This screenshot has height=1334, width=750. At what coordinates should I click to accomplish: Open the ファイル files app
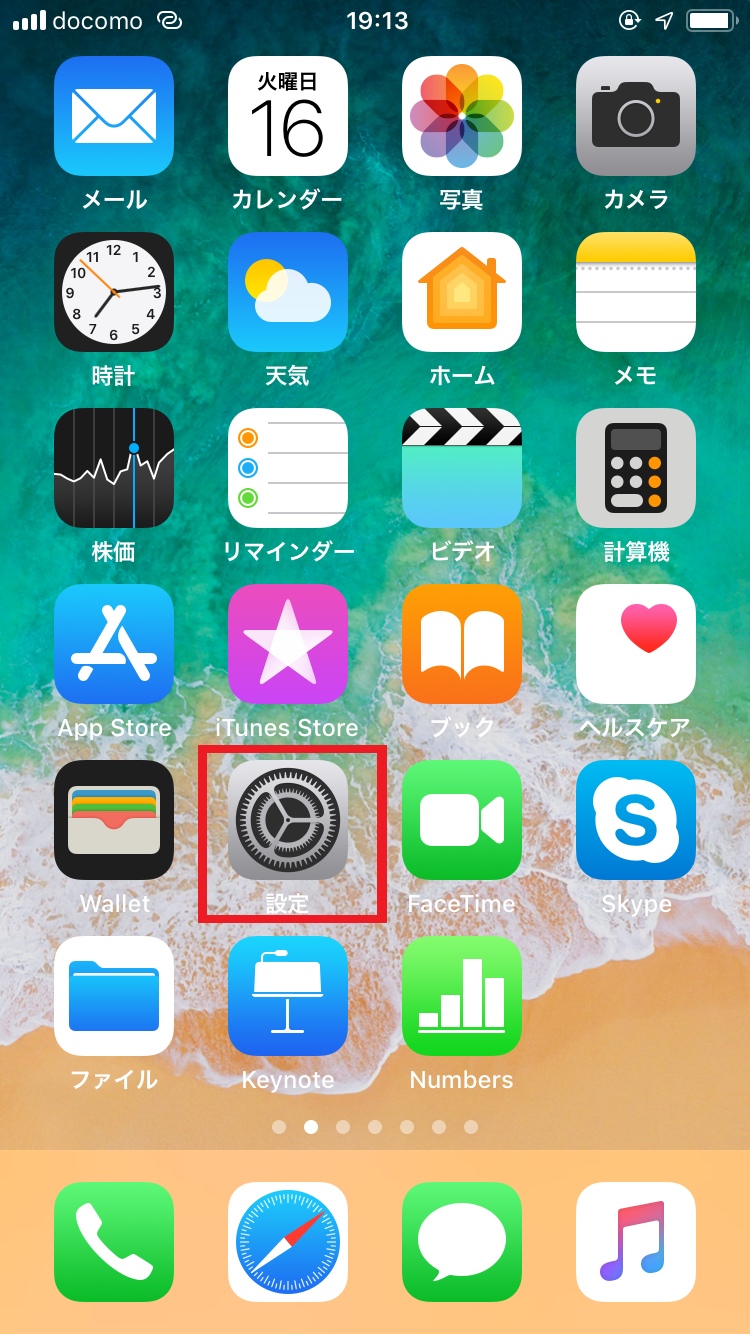coord(114,996)
